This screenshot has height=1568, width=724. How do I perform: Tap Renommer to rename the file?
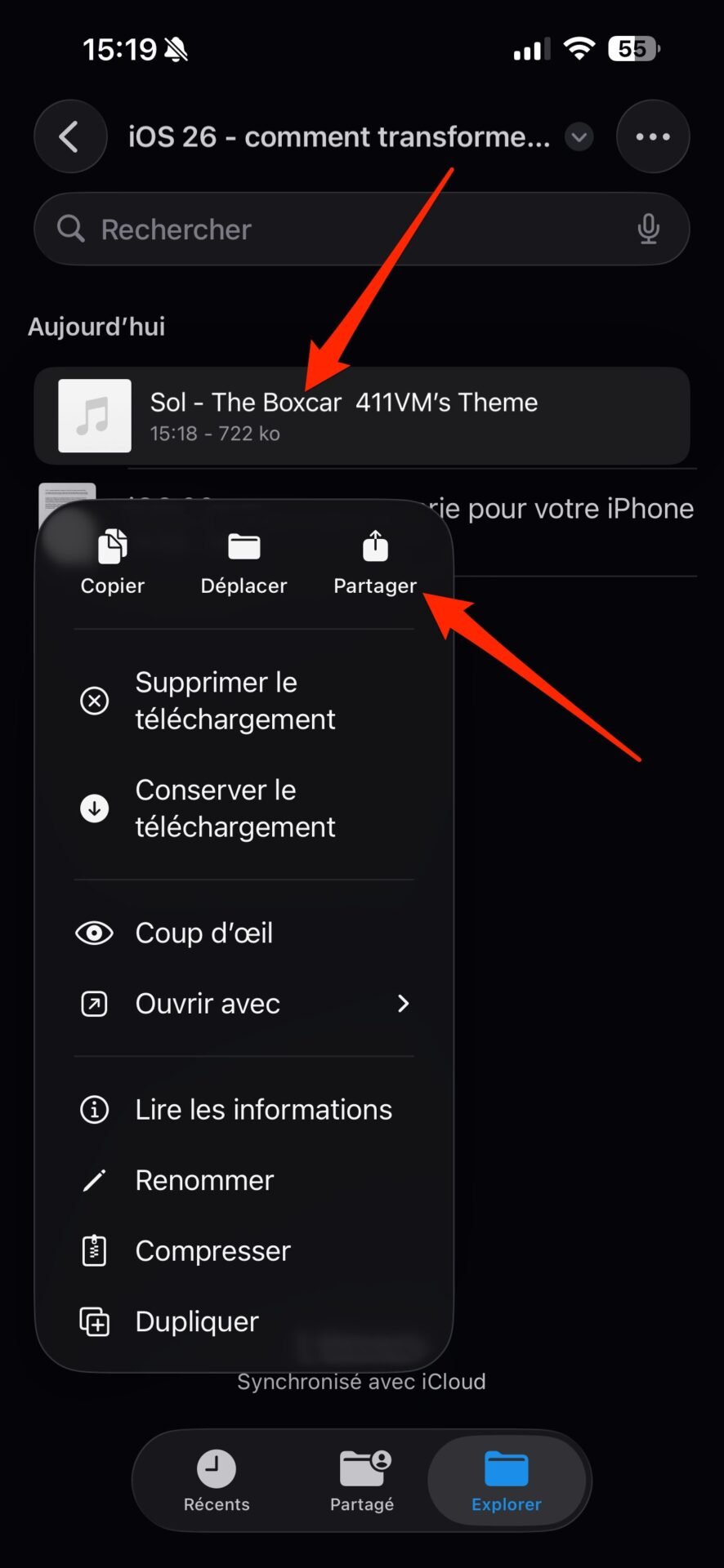click(x=244, y=1180)
